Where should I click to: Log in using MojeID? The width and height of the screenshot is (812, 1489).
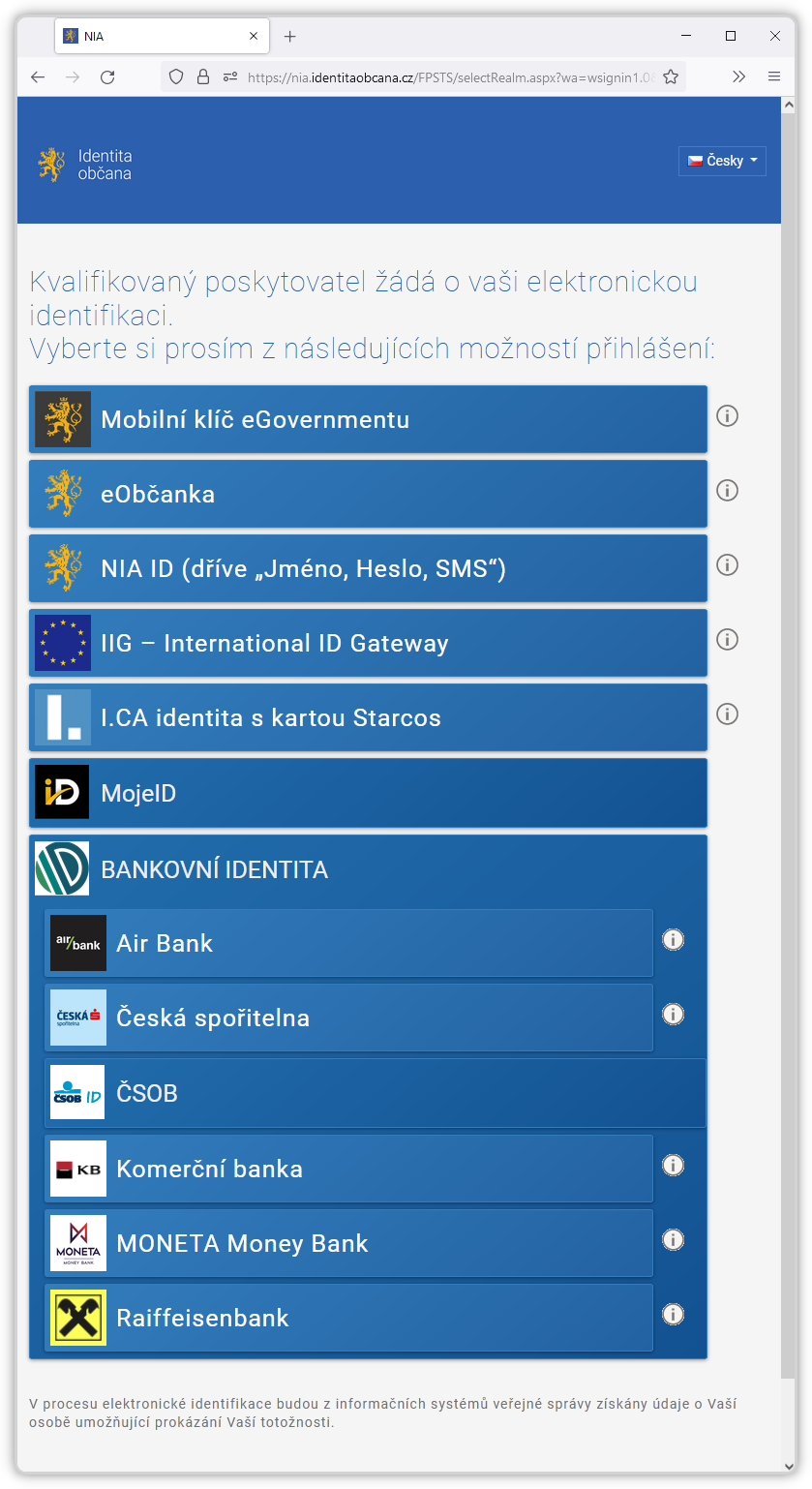coord(368,793)
